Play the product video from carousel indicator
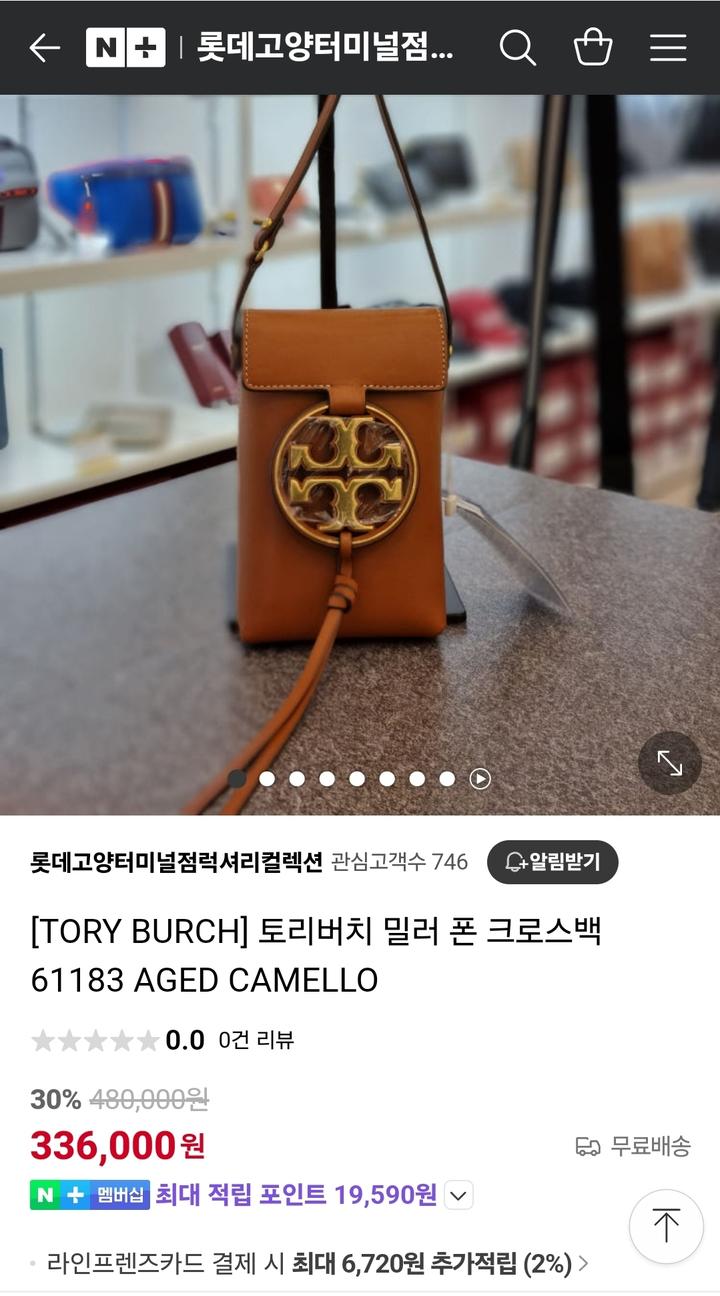 coord(480,778)
